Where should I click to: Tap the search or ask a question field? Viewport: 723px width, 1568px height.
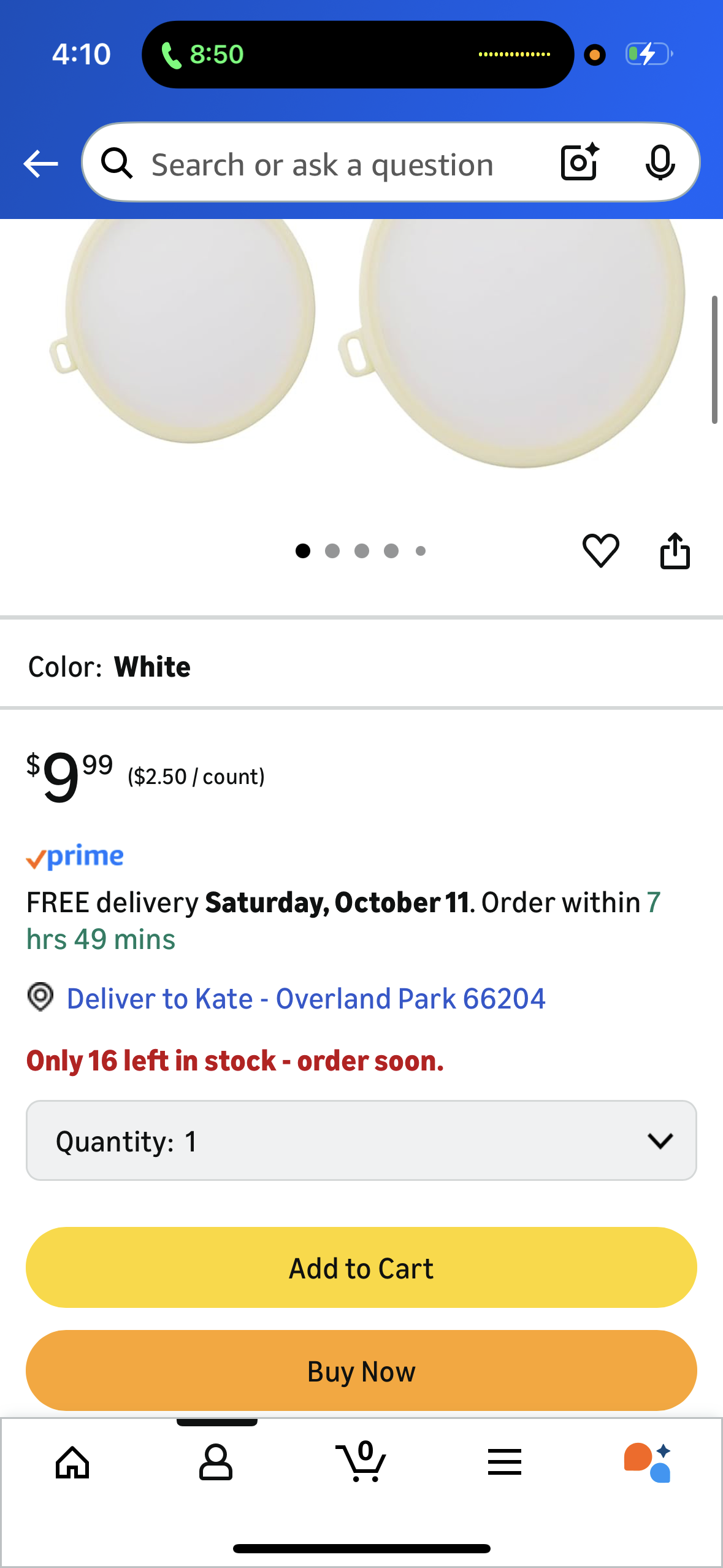322,164
